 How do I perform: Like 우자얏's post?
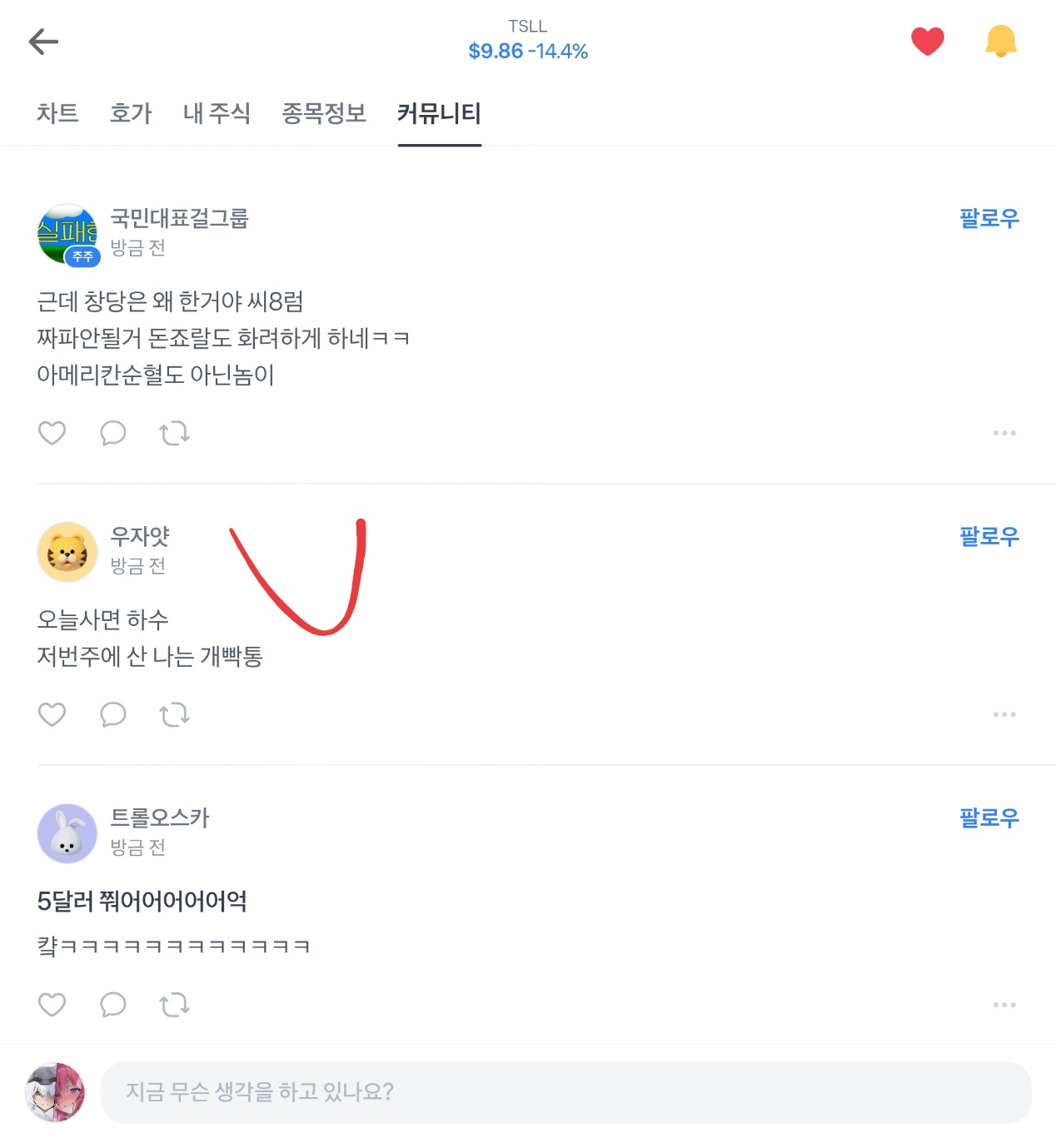pyautogui.click(x=52, y=714)
